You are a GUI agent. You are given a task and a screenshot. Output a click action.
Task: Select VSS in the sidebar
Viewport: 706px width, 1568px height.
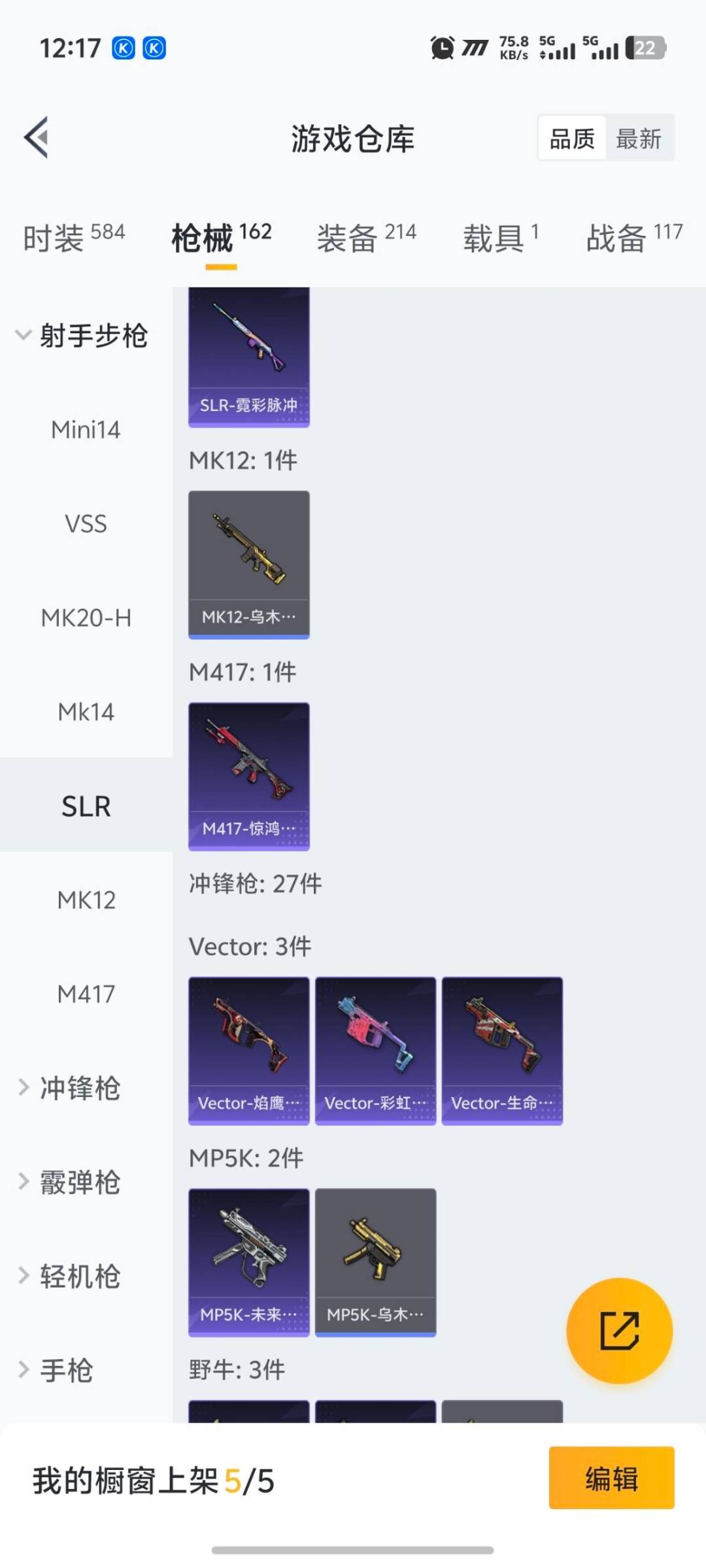[x=86, y=524]
